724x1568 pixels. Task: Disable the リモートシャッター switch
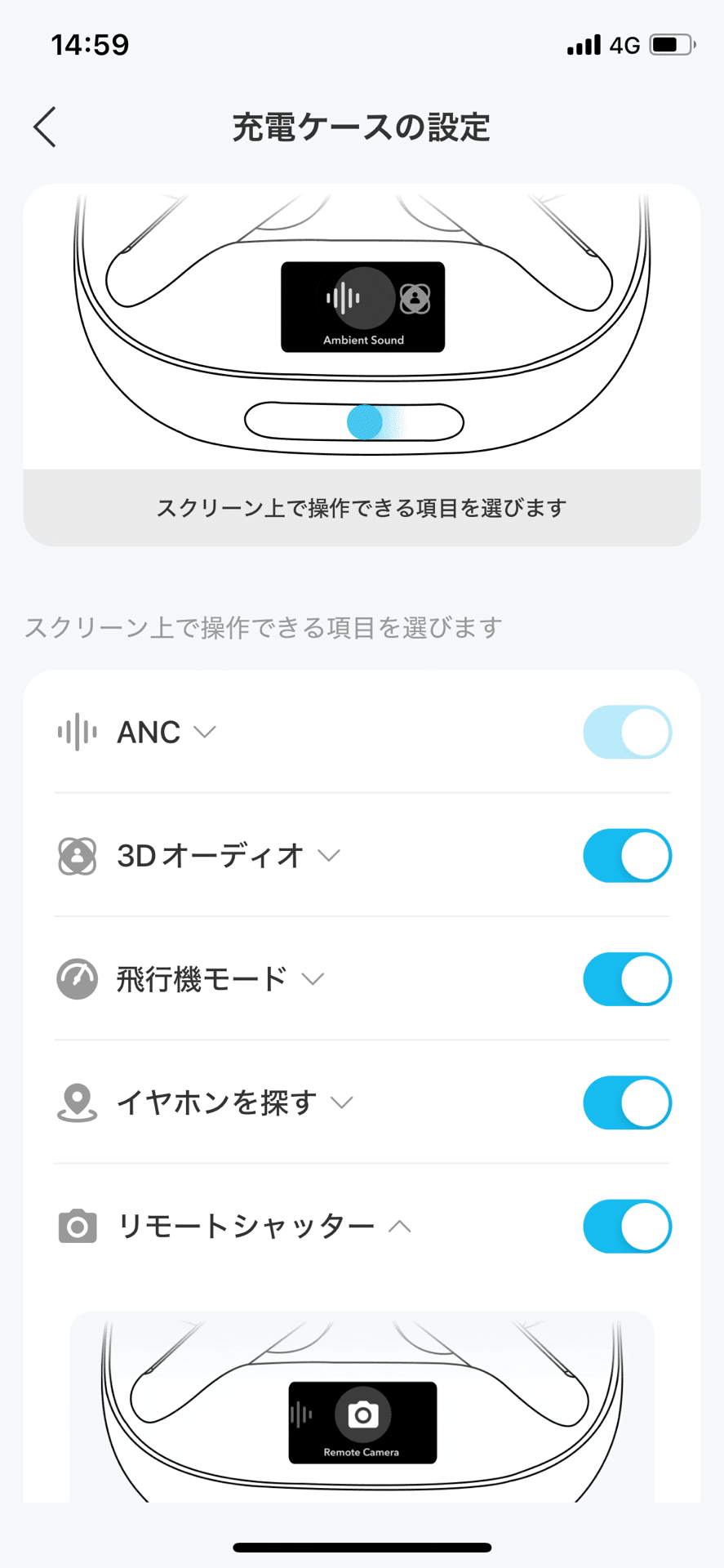627,1226
